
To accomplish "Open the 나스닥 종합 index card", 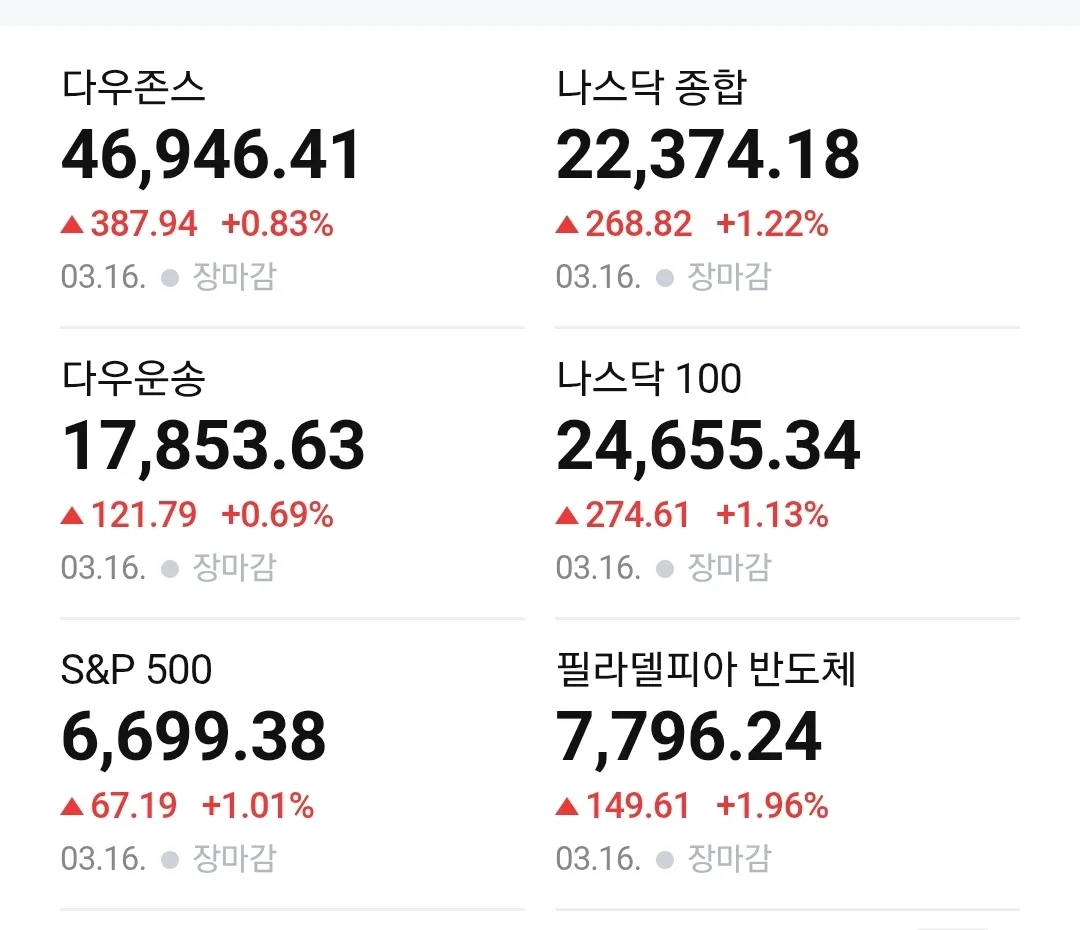I will tap(708, 157).
